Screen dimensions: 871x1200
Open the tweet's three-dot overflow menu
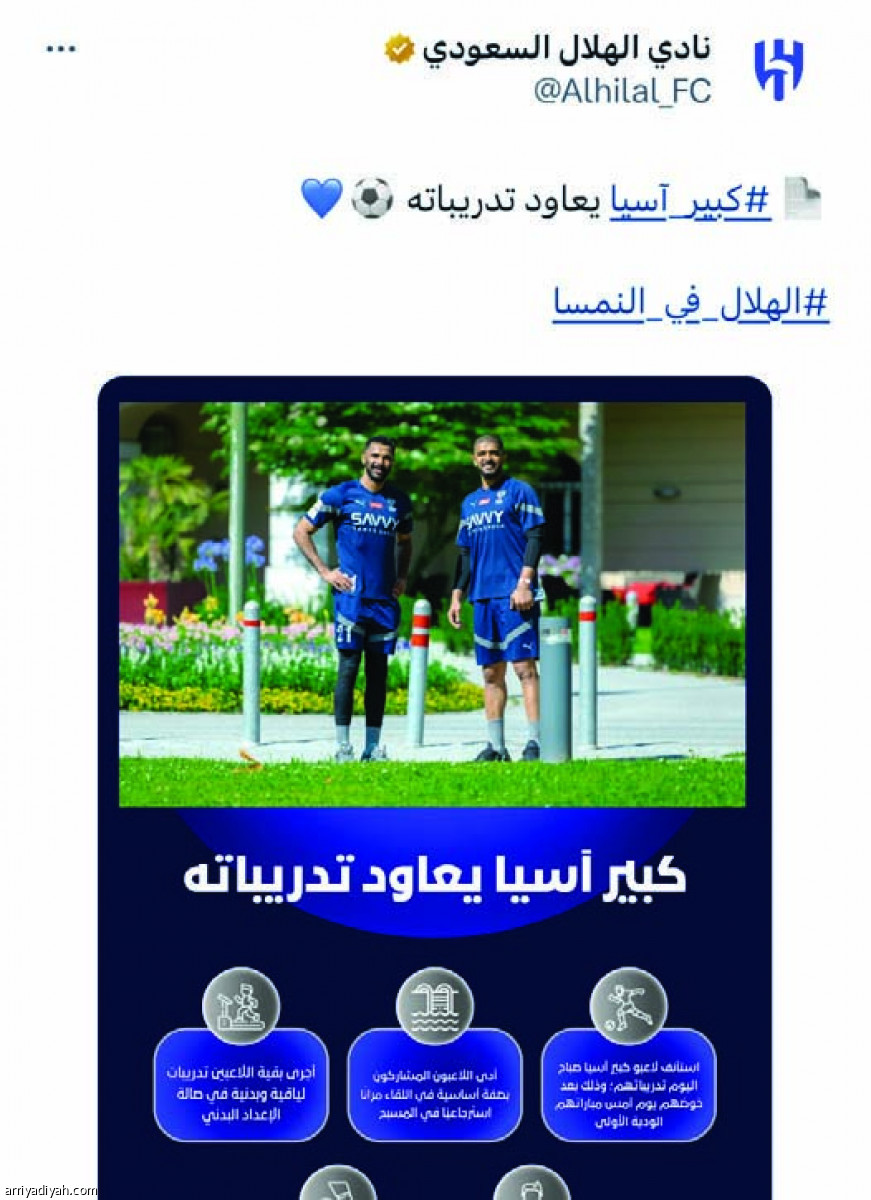[x=61, y=50]
